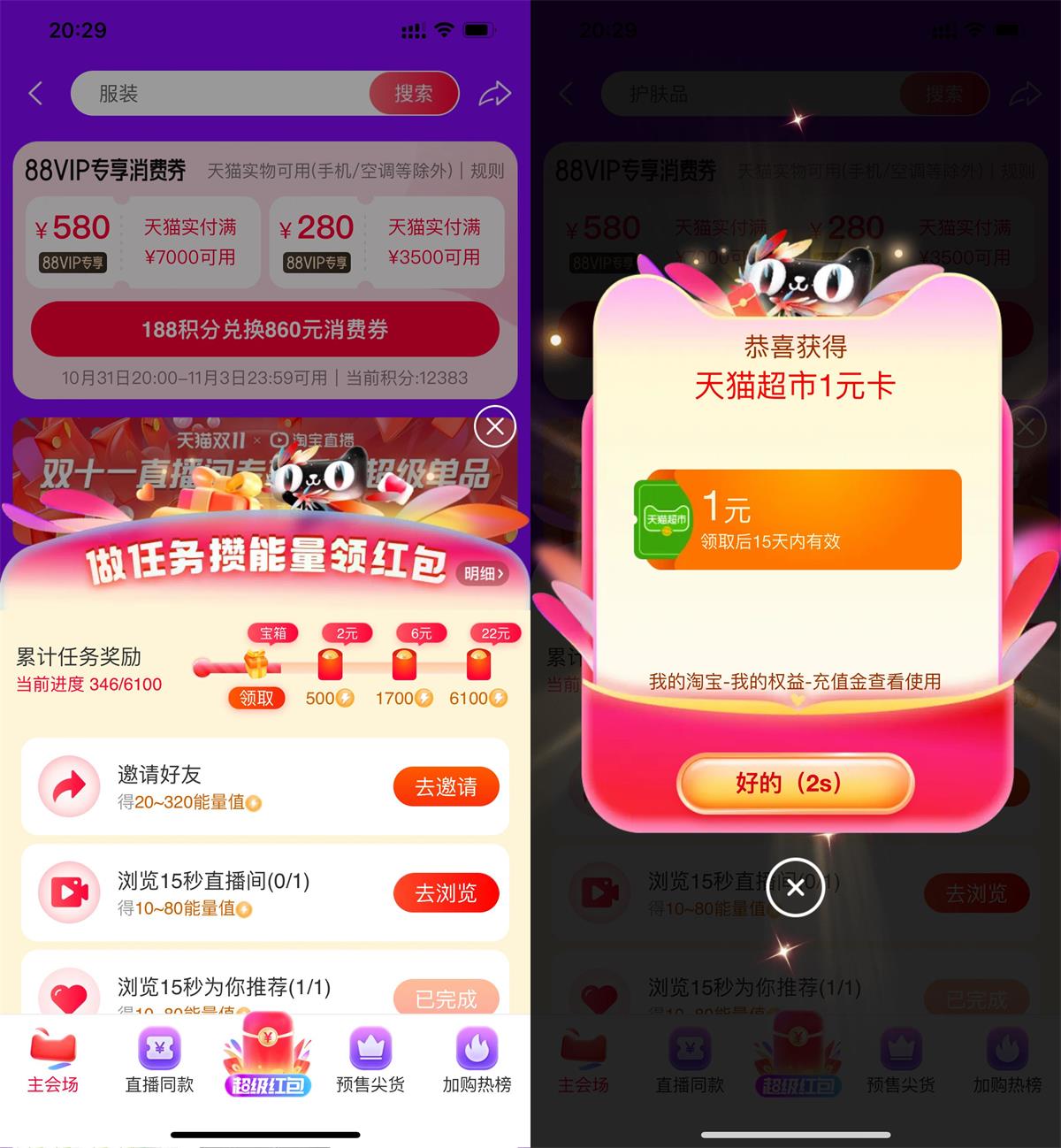Tap the red 搜索 button beside 服装
Viewport: 1061px width, 1148px height.
coord(413,94)
